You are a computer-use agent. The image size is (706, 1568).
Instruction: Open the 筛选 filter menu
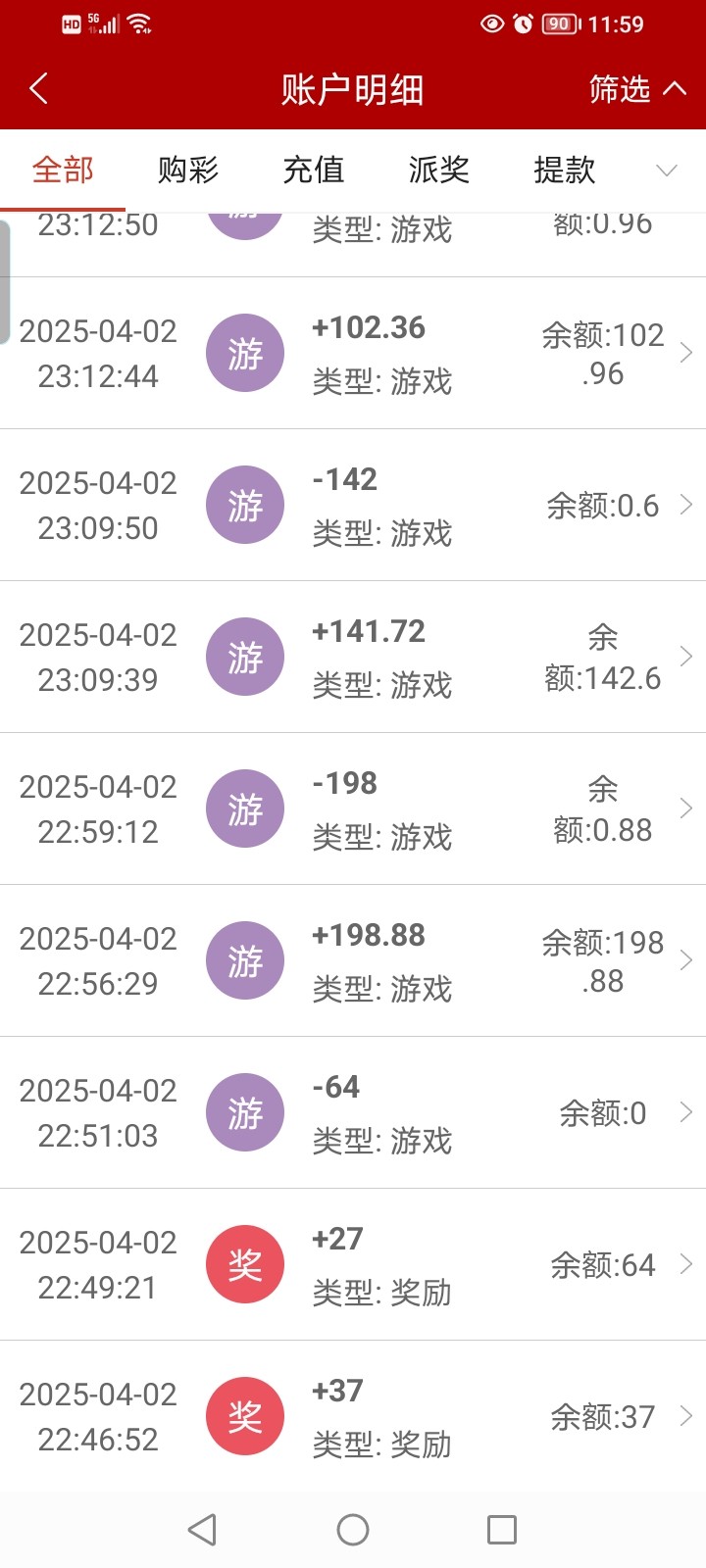(636, 89)
